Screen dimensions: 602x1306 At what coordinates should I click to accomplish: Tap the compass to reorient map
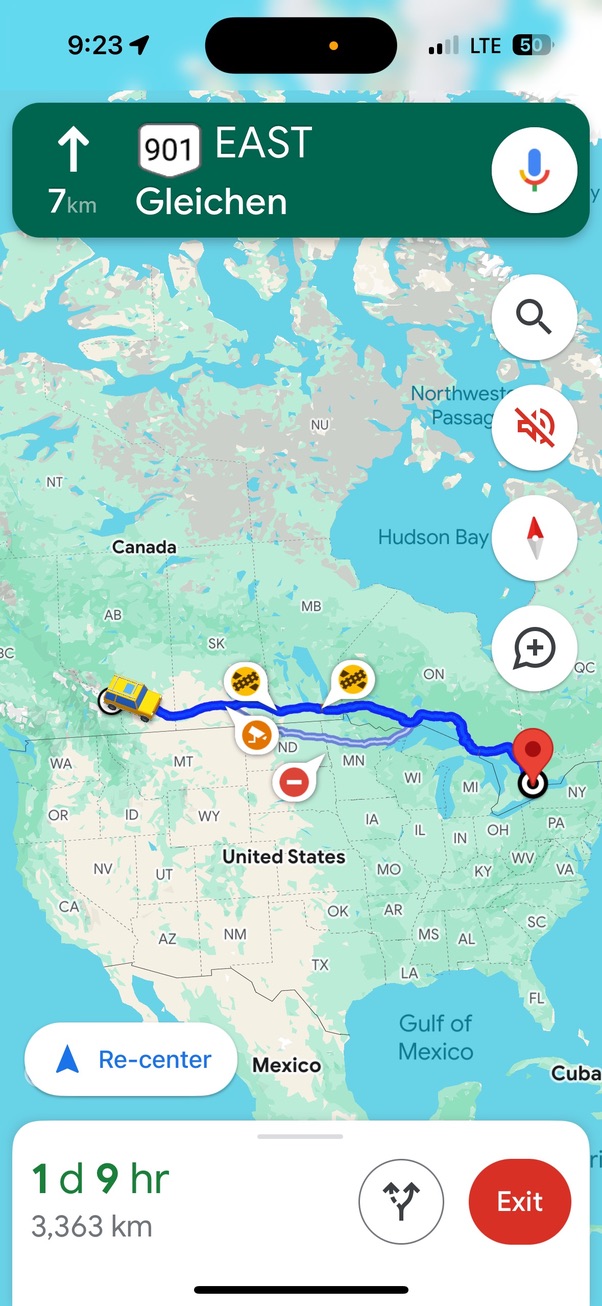click(535, 538)
